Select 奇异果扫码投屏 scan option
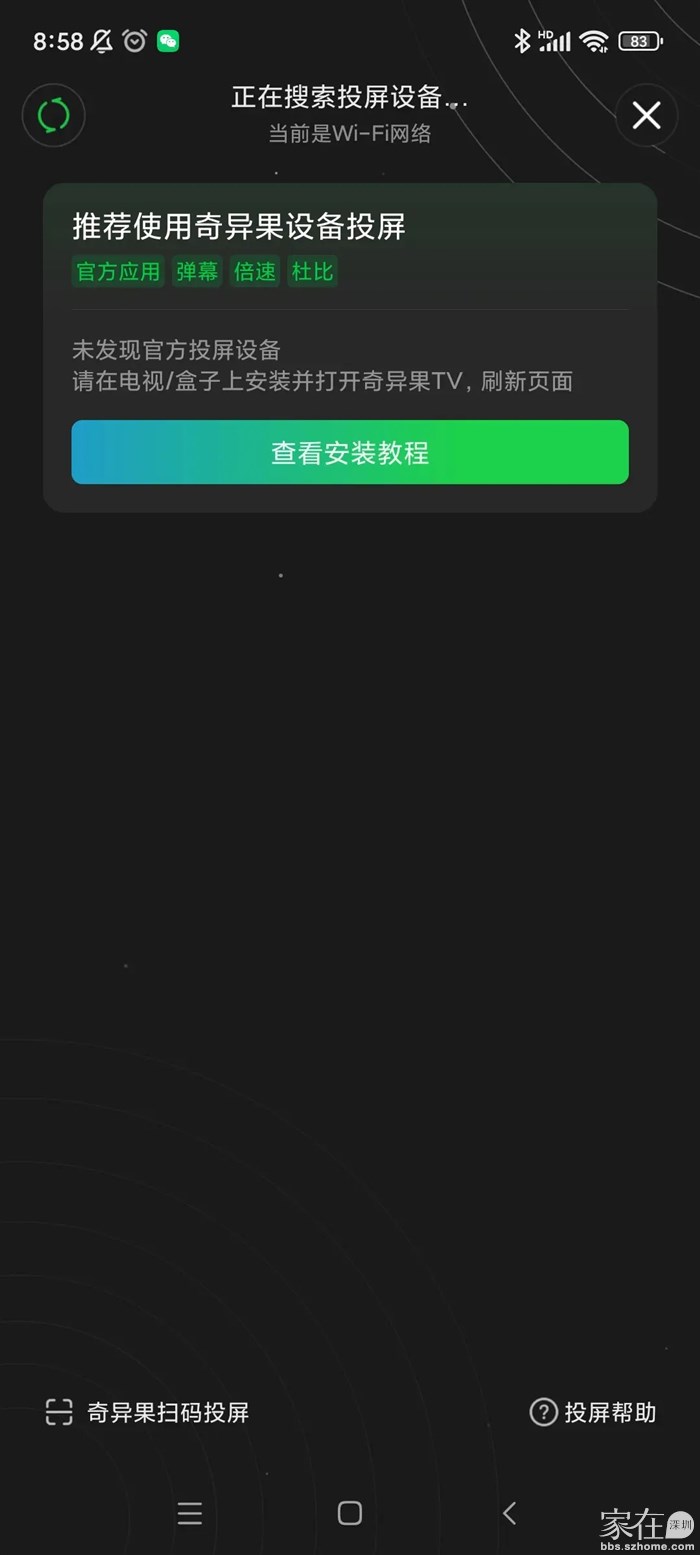Image resolution: width=700 pixels, height=1555 pixels. [x=148, y=1411]
